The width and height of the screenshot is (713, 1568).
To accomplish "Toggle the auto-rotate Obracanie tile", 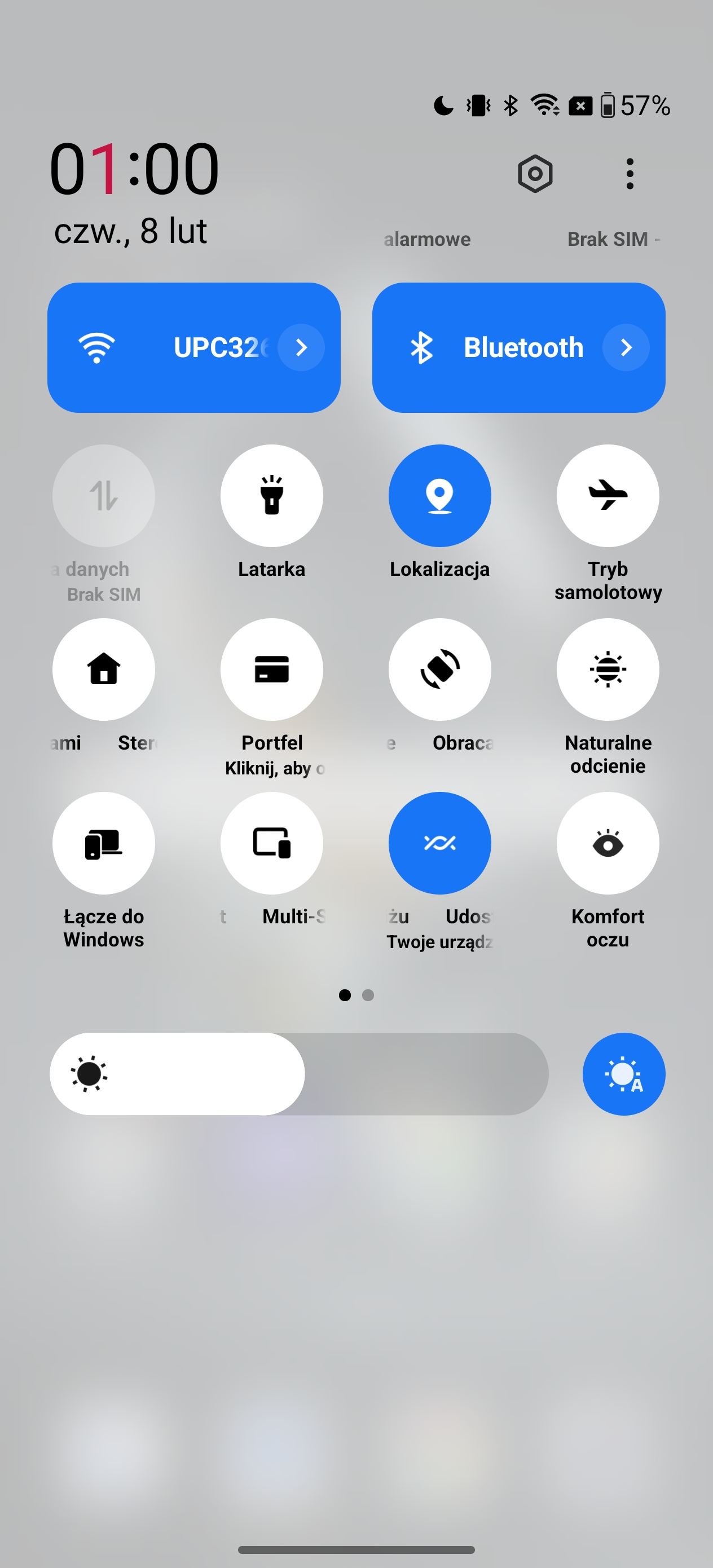I will click(439, 670).
